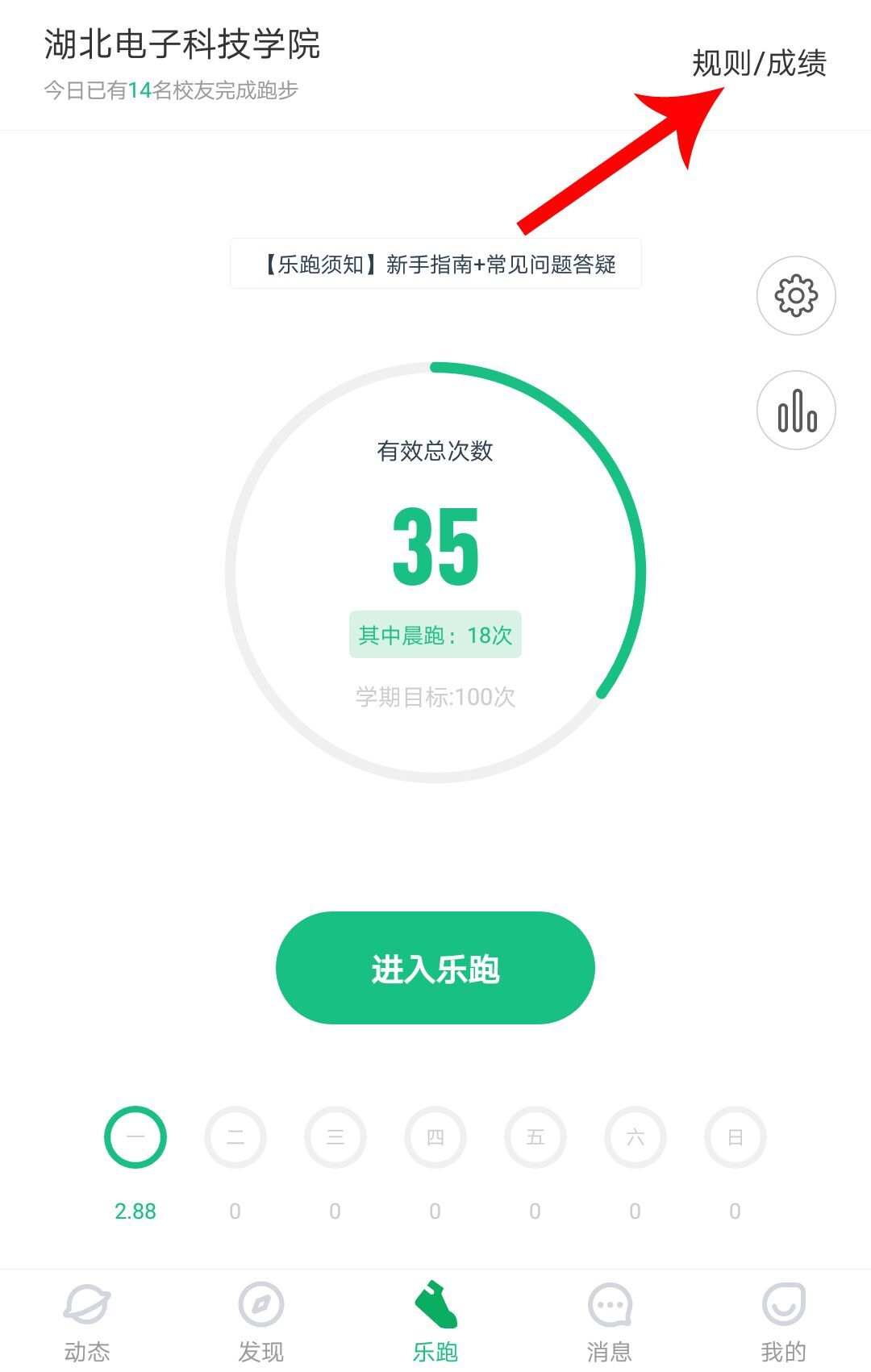Open 规则/成绩 rules and scores
Image resolution: width=871 pixels, height=1372 pixels.
coord(759,63)
